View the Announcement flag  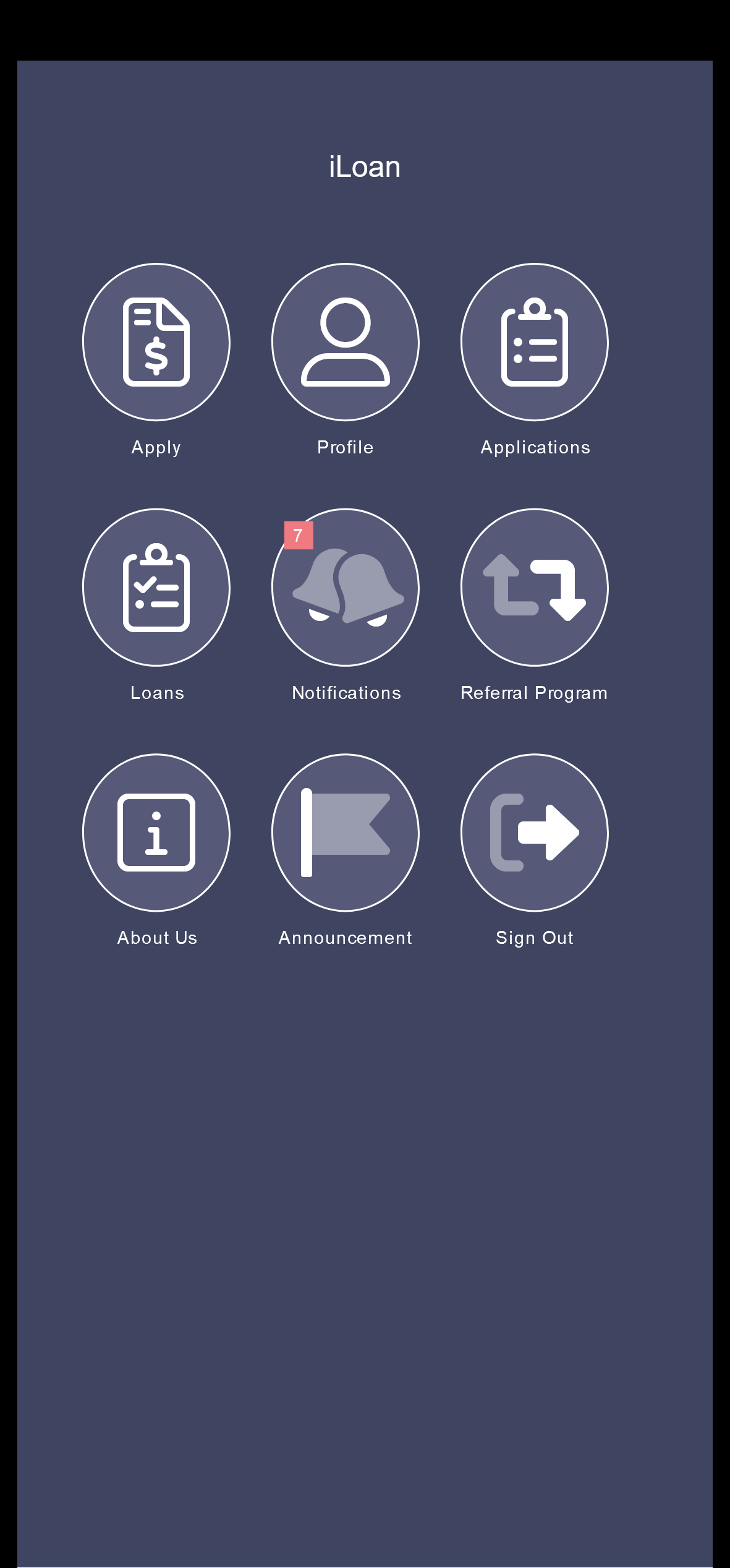(x=346, y=833)
